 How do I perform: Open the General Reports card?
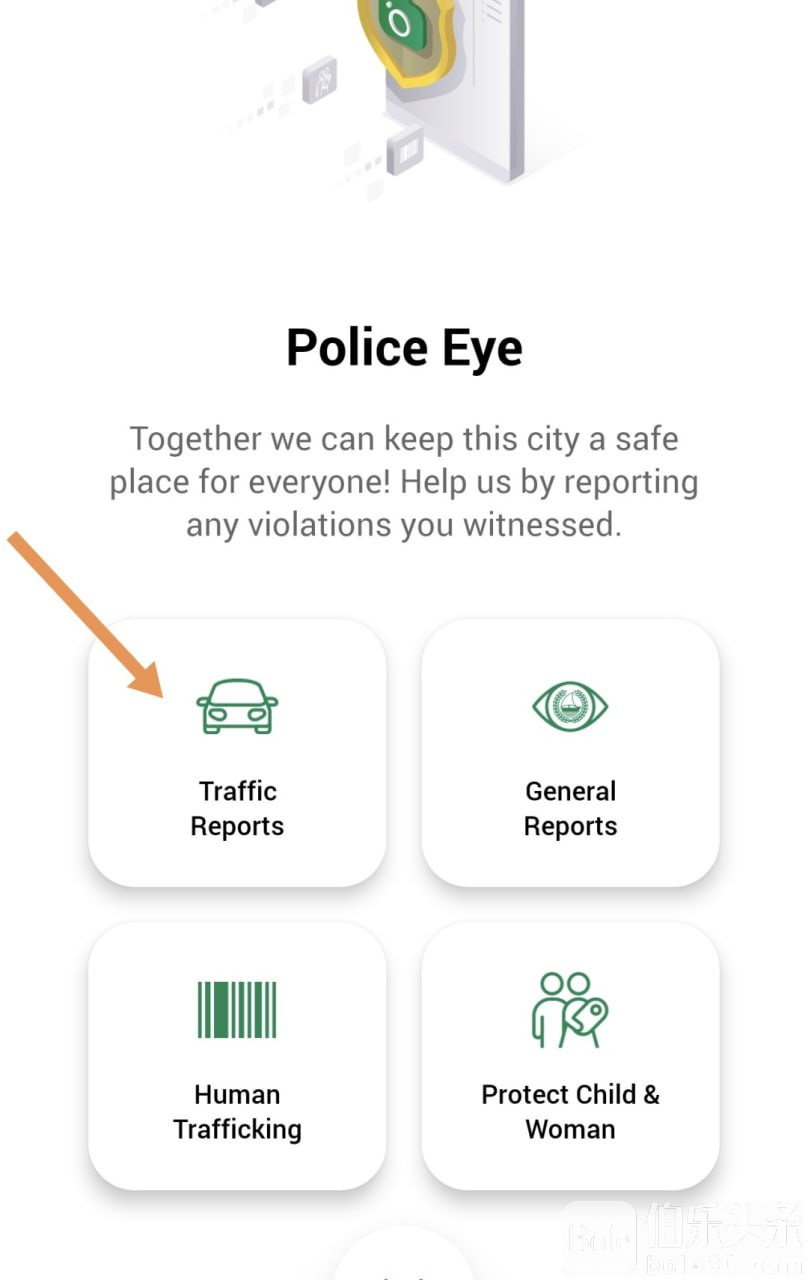(570, 753)
